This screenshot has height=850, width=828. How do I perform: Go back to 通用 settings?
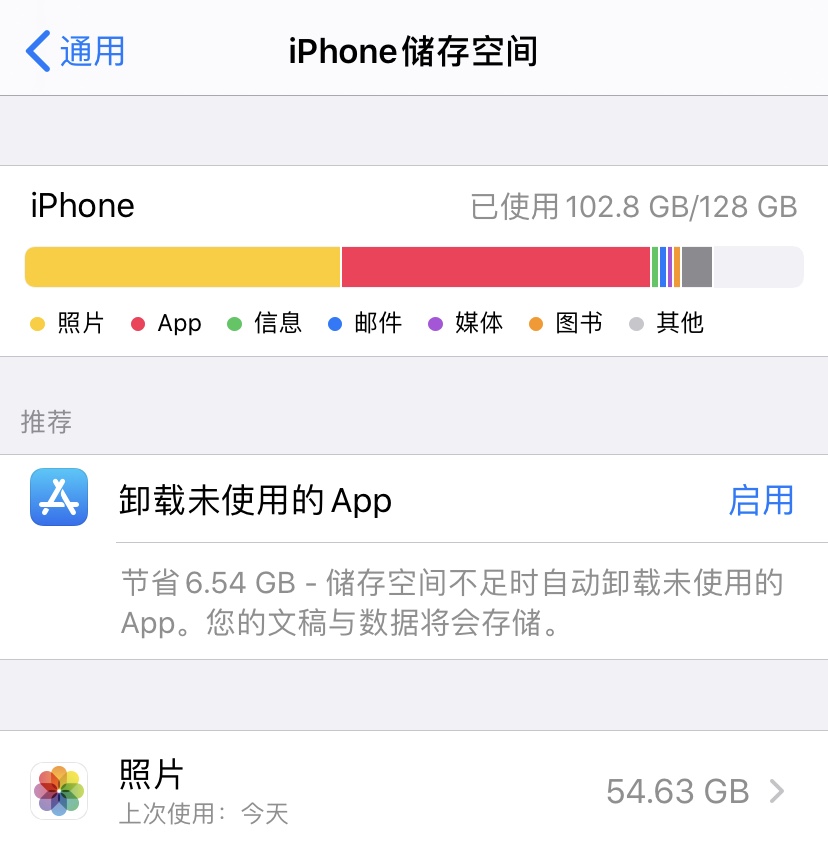tap(76, 51)
